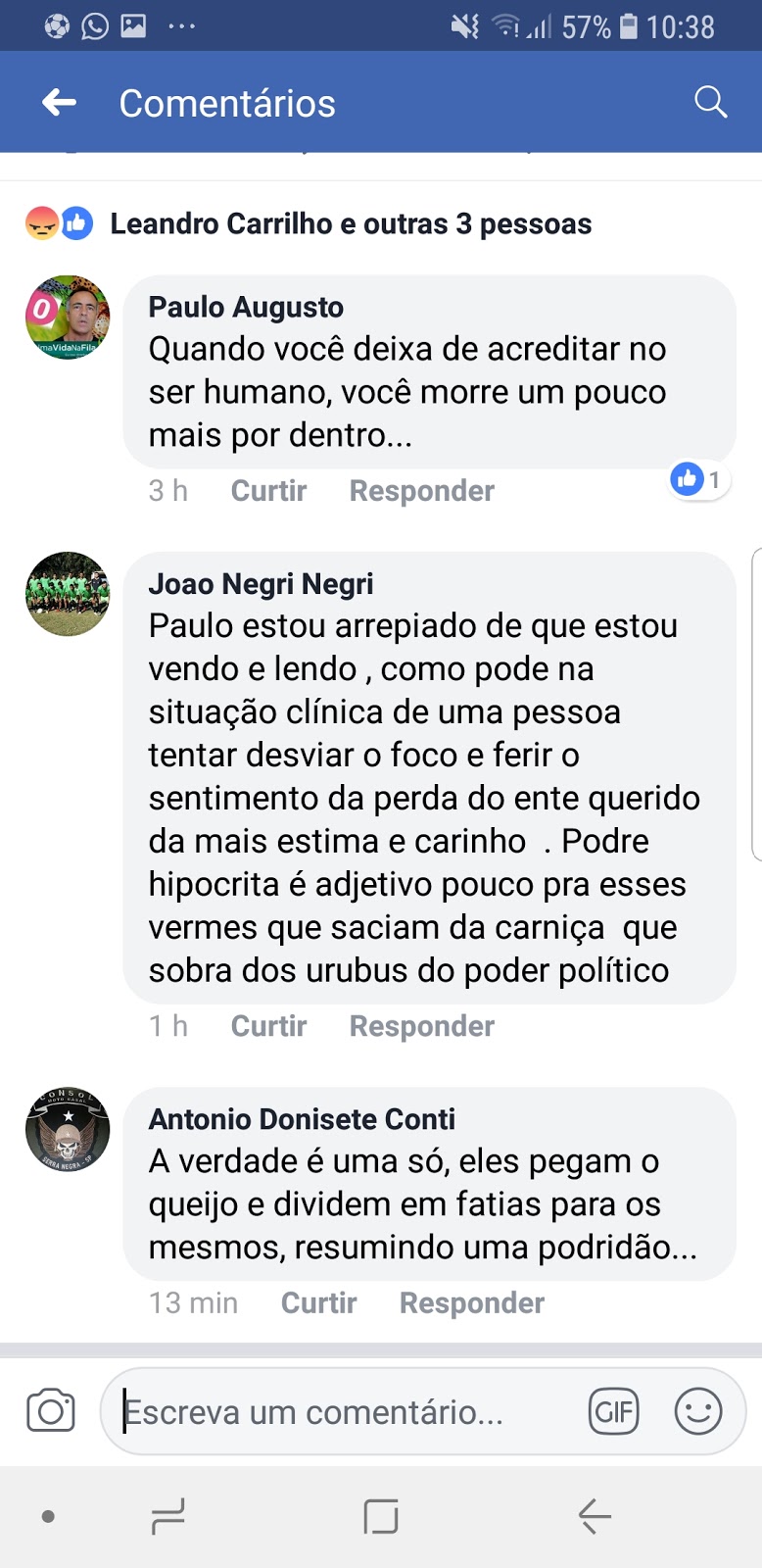762x1568 pixels.
Task: Open the emoji smiley picker
Action: coord(698,1411)
